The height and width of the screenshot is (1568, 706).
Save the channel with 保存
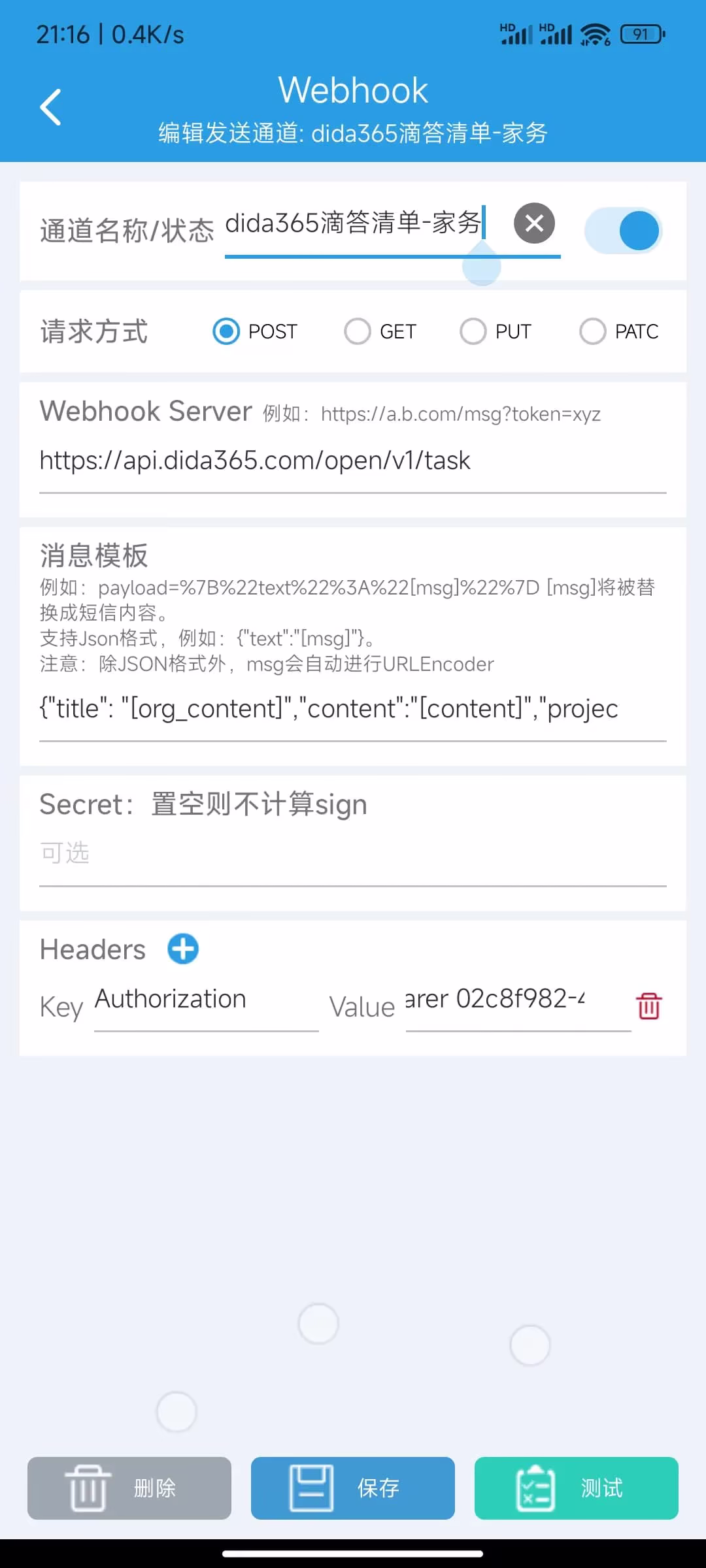[353, 1488]
